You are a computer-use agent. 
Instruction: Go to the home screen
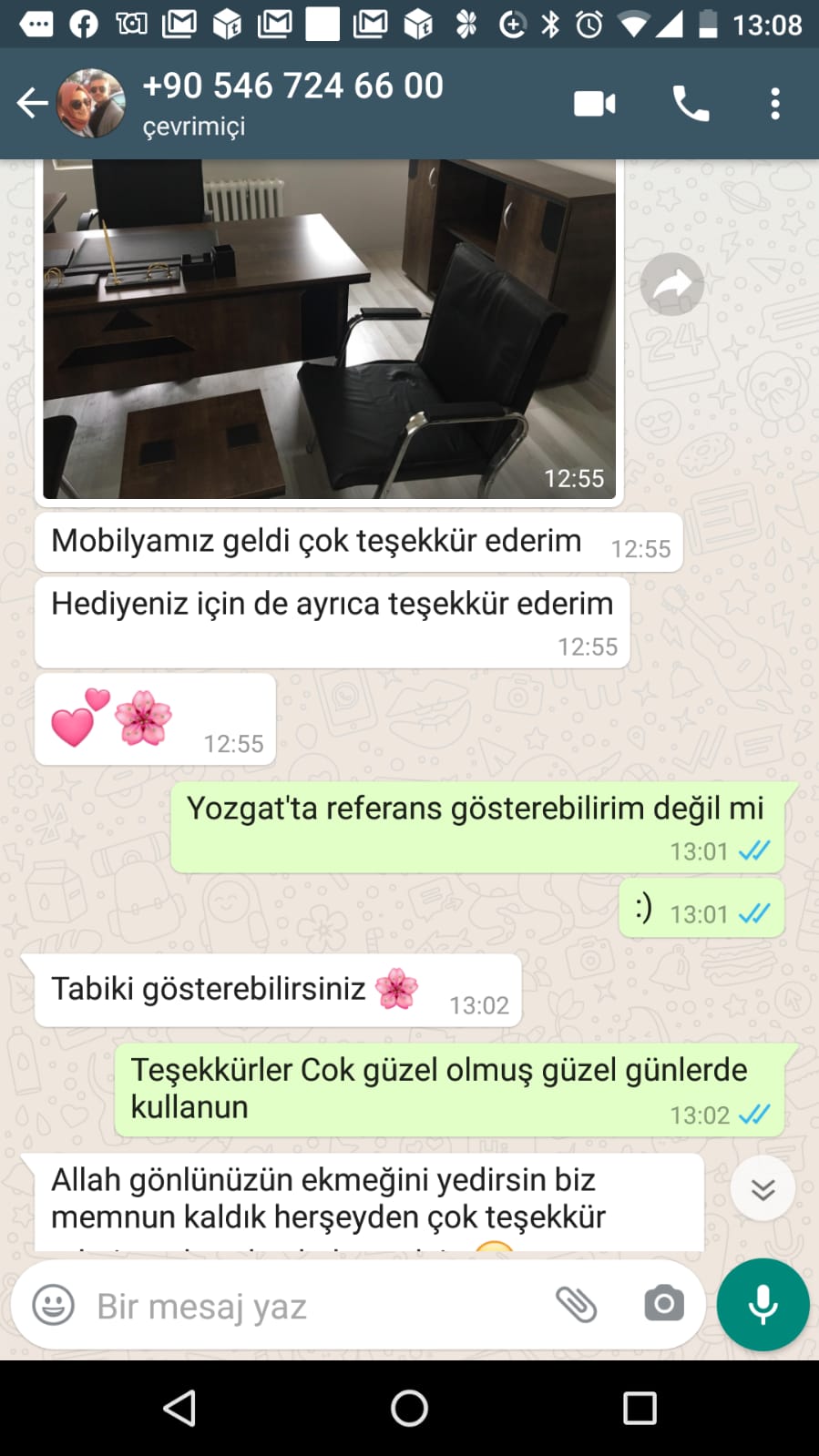pyautogui.click(x=409, y=1408)
